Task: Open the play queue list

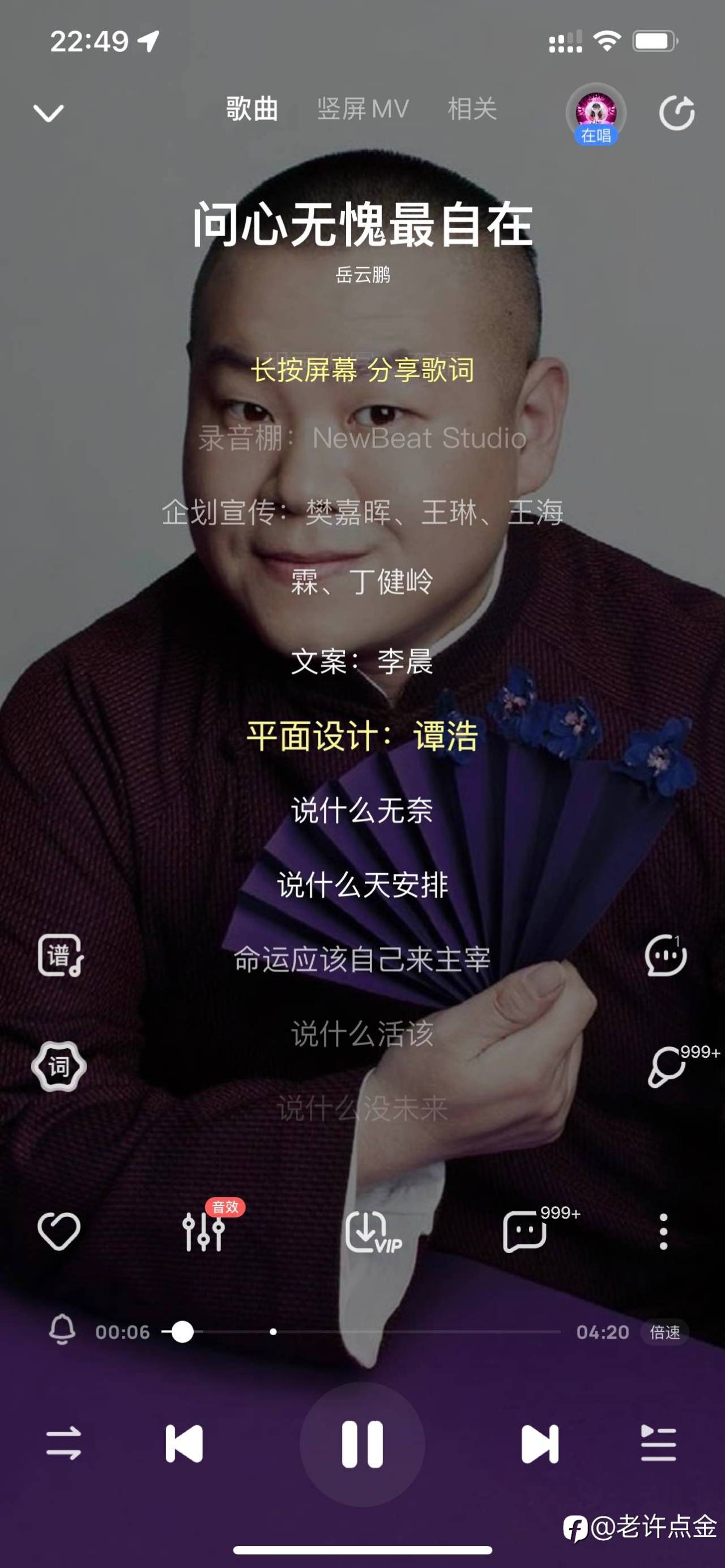Action: coord(659,1443)
